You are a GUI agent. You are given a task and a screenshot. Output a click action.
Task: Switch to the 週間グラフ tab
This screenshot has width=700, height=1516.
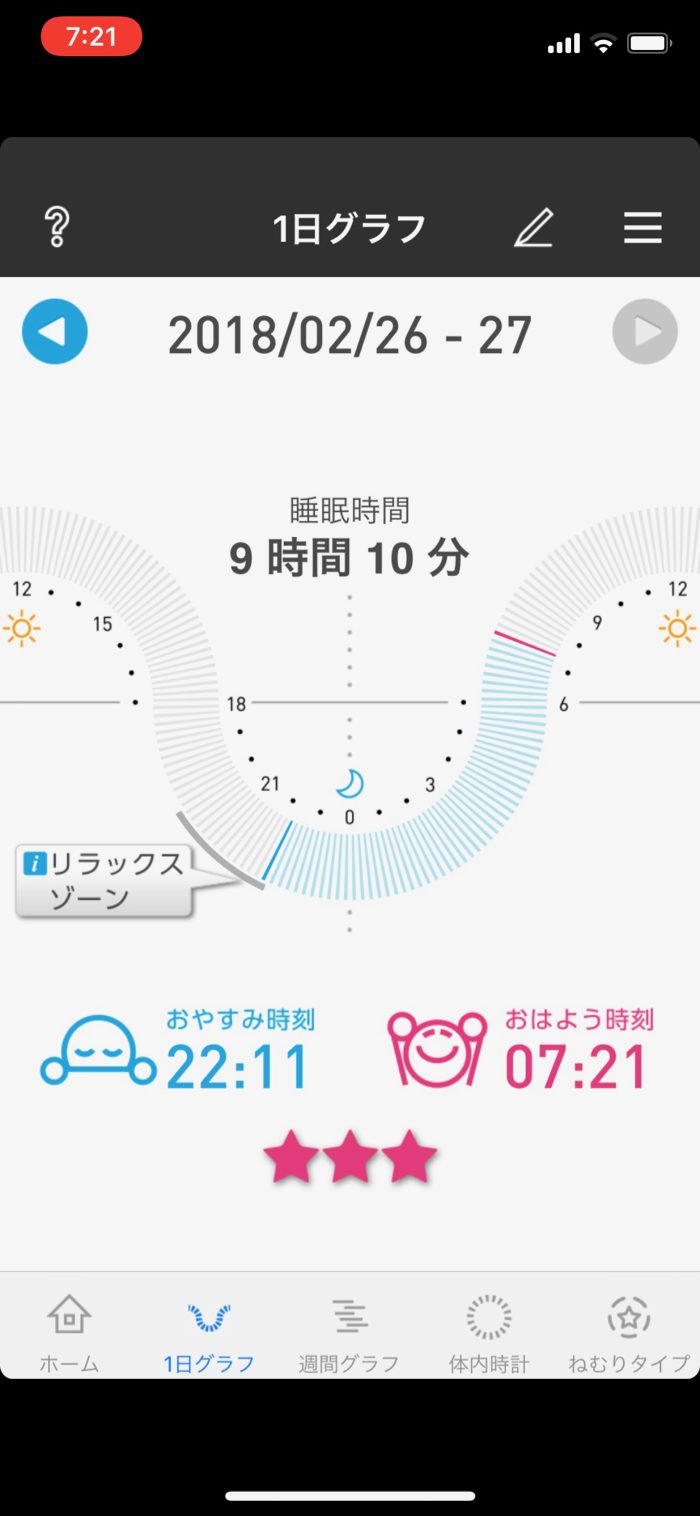[x=349, y=1332]
